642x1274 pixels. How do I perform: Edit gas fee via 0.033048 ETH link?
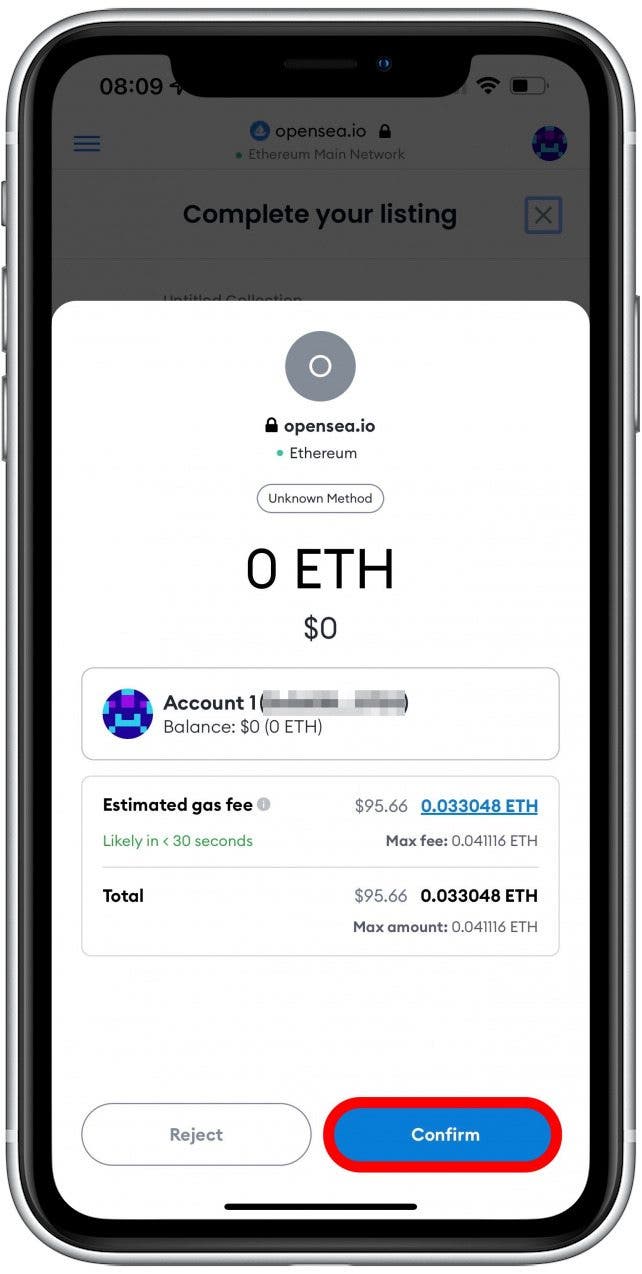(479, 806)
